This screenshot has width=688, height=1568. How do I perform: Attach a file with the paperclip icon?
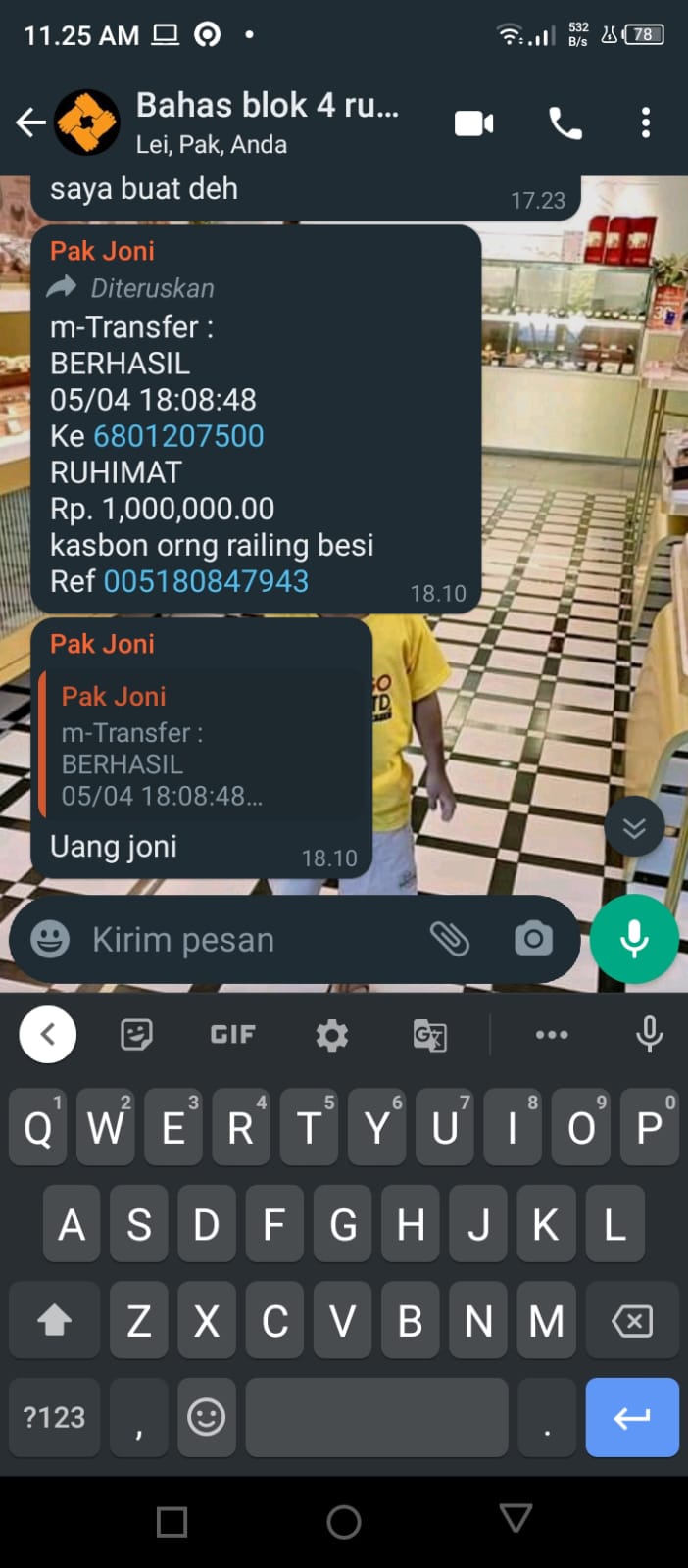(x=450, y=939)
